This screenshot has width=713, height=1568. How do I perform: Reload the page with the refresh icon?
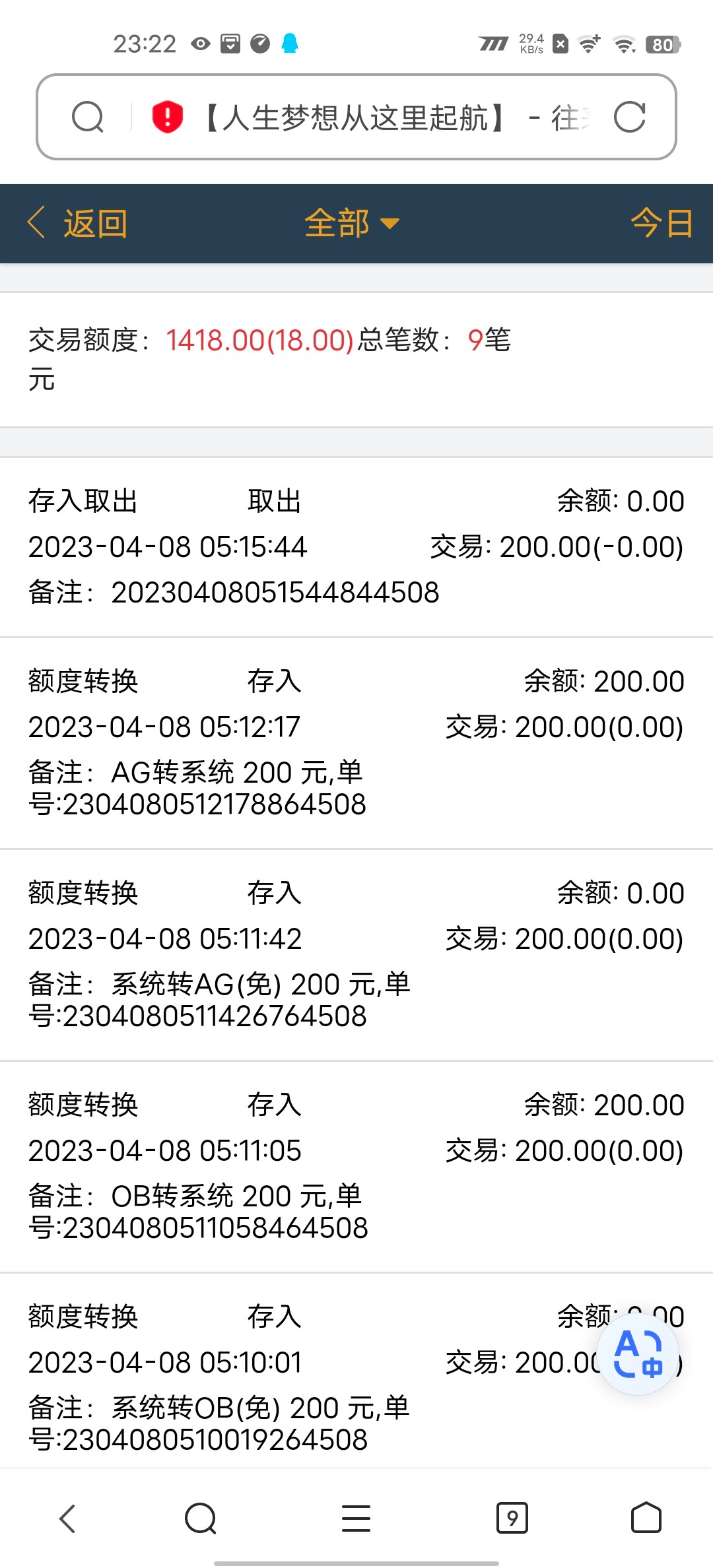click(x=629, y=118)
